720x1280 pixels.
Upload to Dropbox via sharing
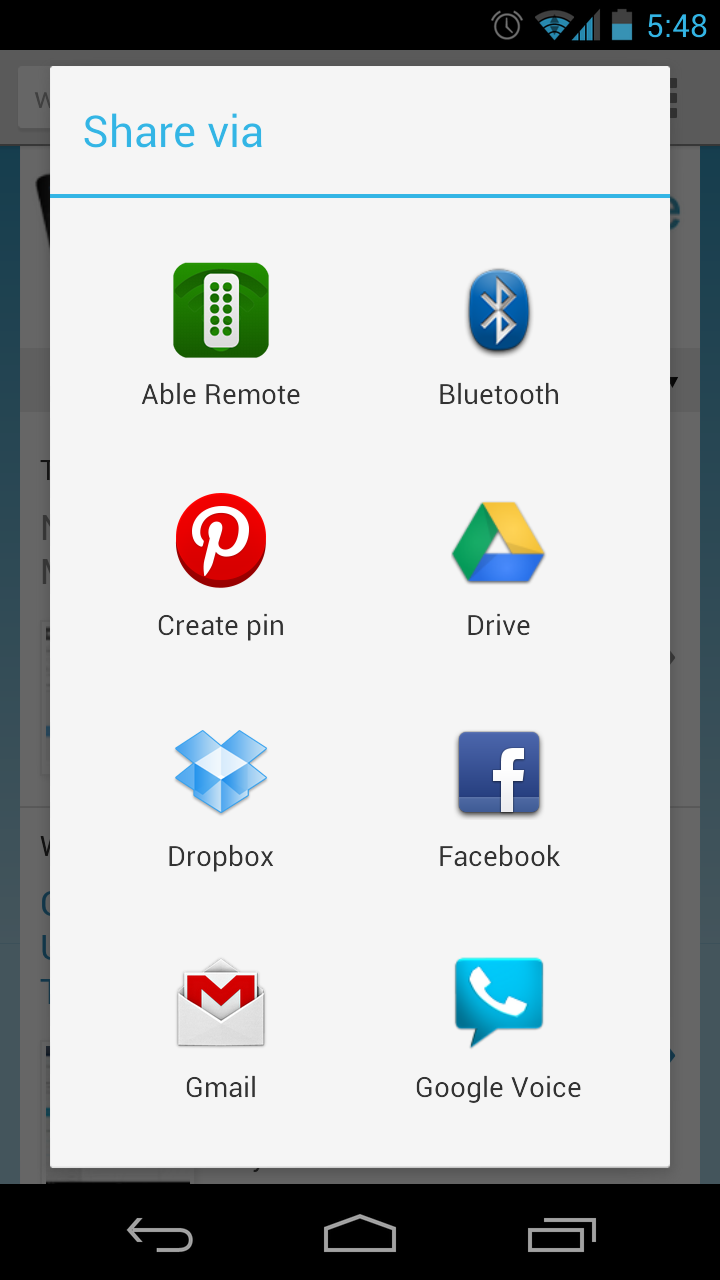[220, 797]
